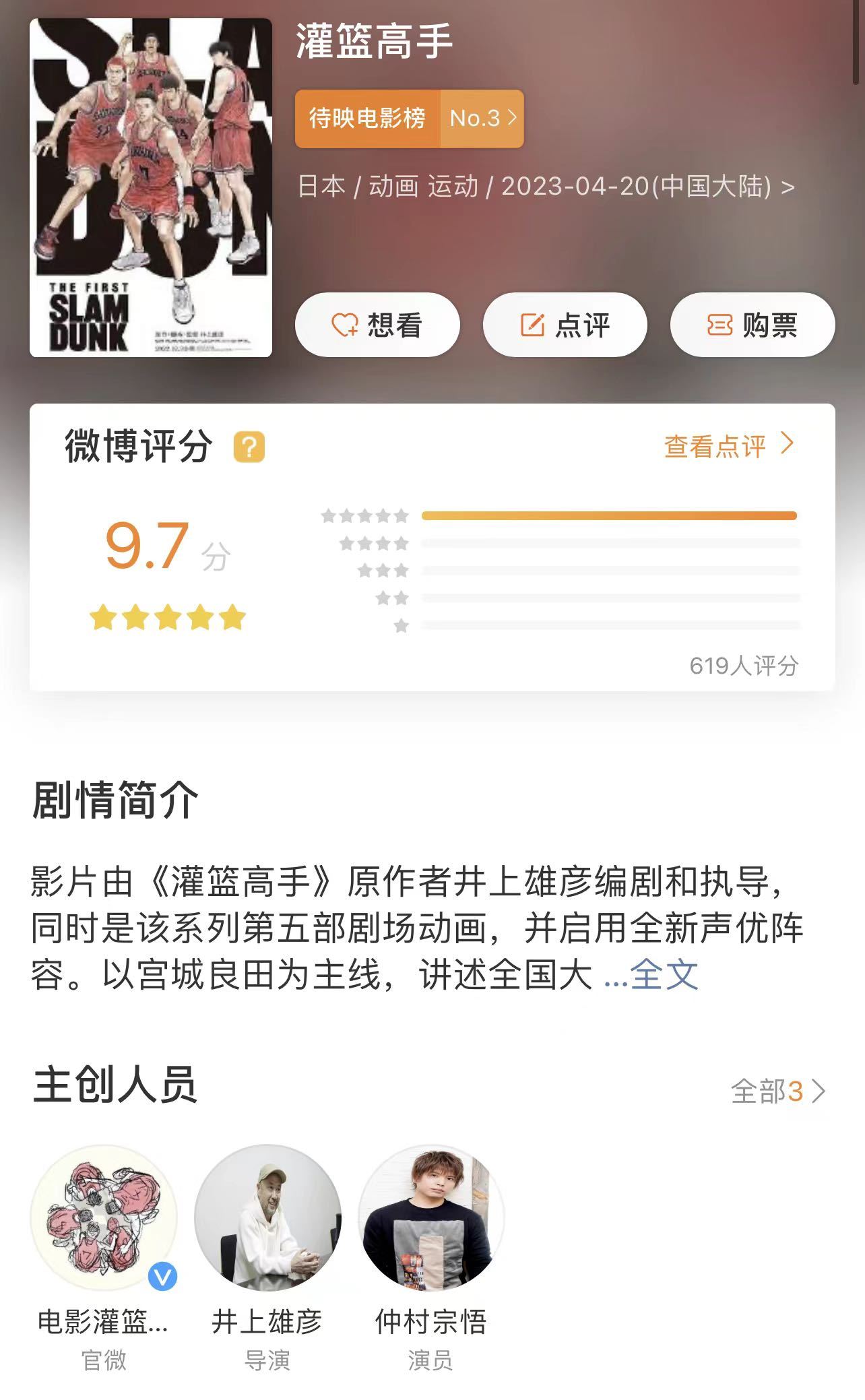Open movie details from the 2023-04-20 info line

(x=546, y=187)
